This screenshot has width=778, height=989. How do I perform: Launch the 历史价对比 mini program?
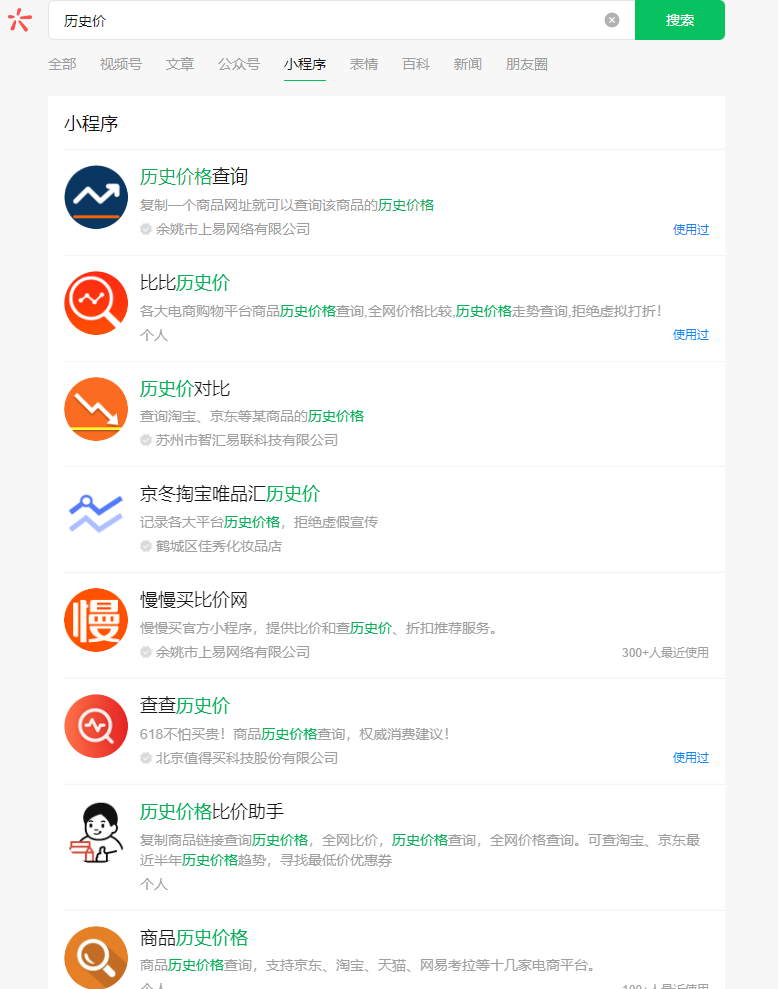394,414
